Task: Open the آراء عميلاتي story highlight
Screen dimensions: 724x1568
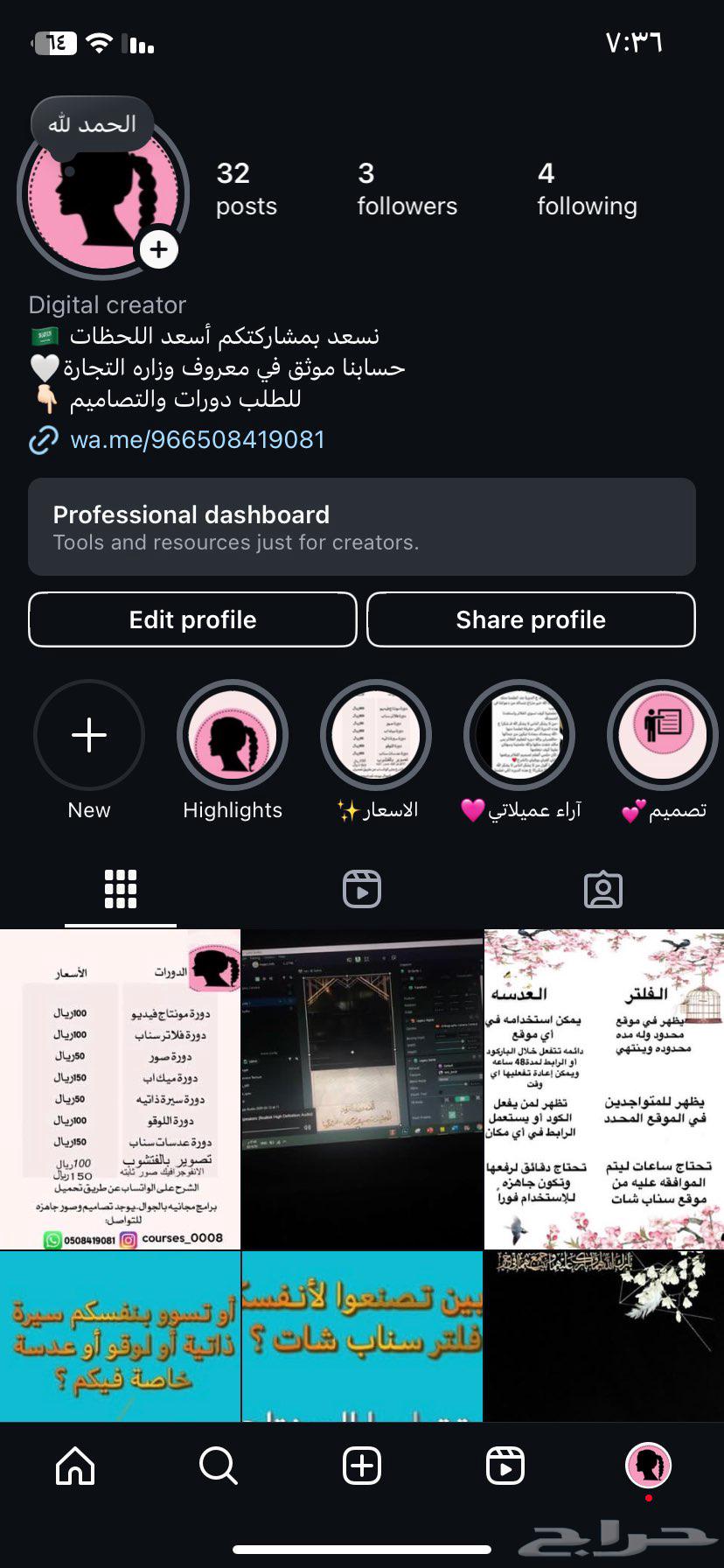Action: (x=519, y=735)
